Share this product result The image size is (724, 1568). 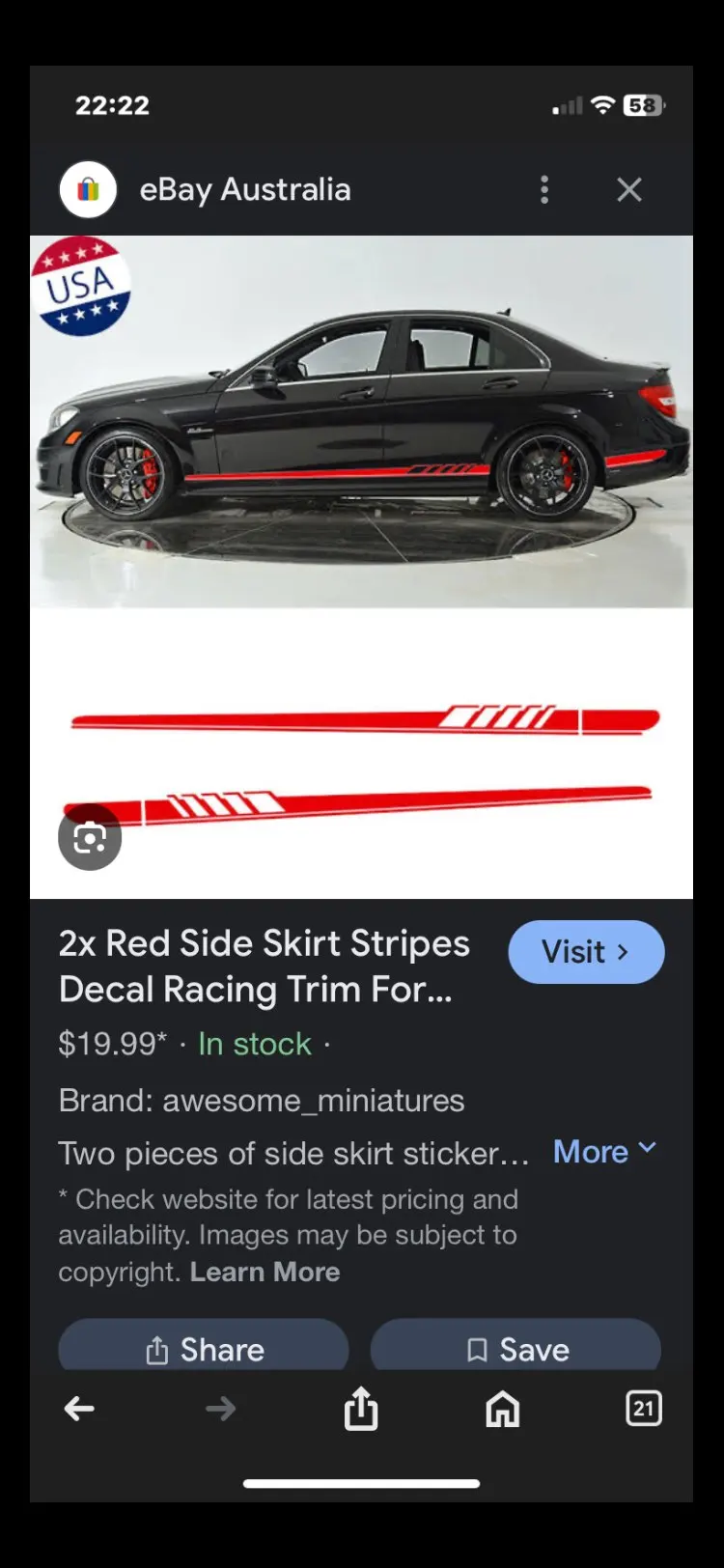tap(204, 1347)
